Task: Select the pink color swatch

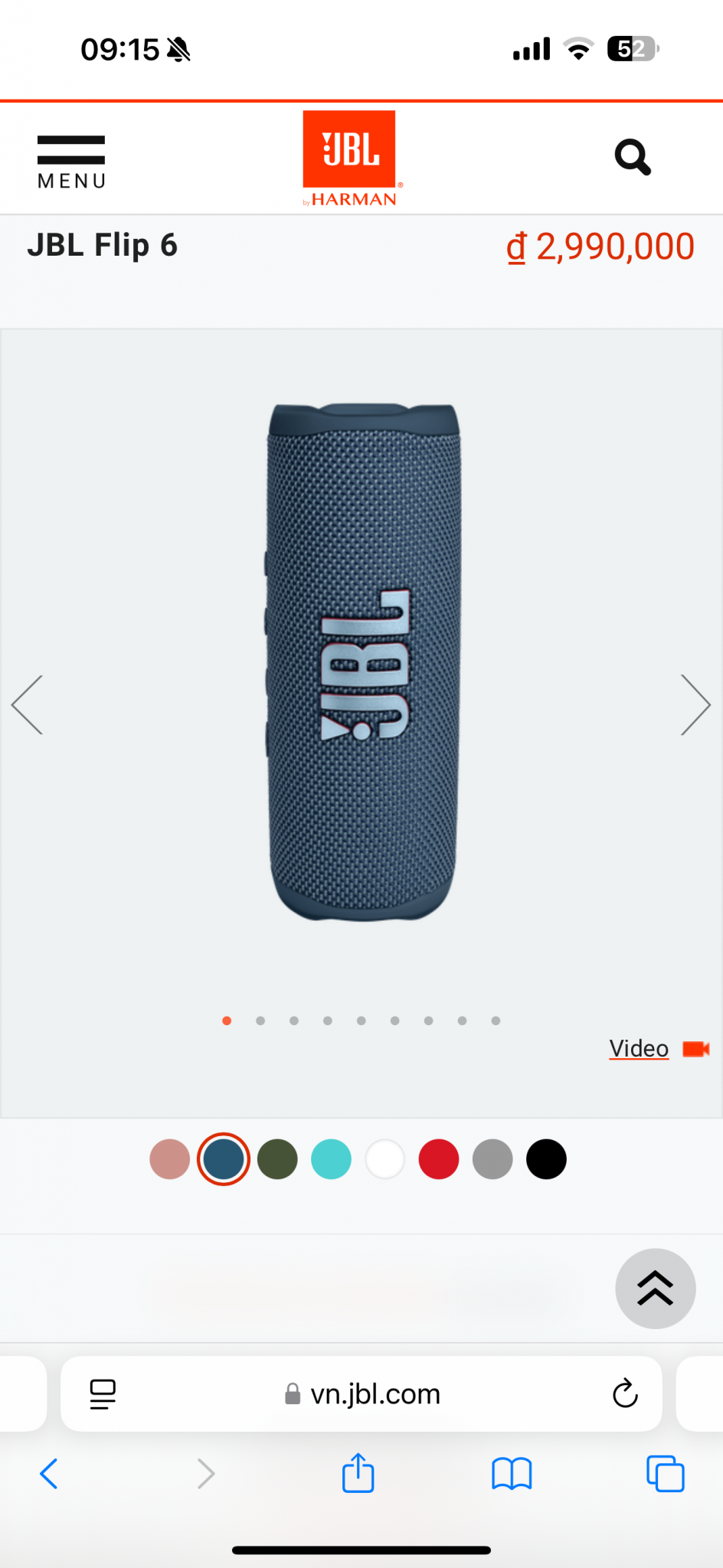Action: (170, 1159)
